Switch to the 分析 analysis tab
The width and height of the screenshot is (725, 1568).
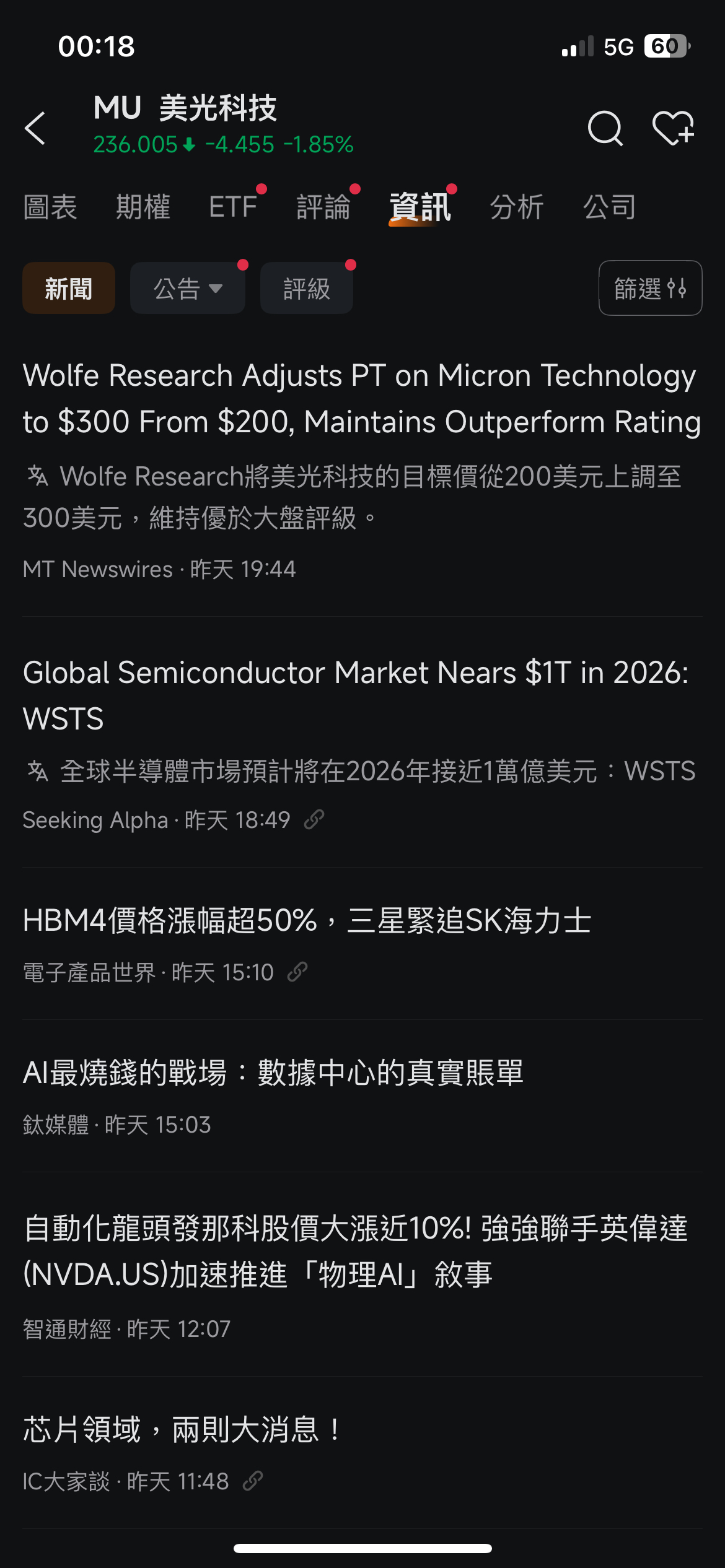(x=517, y=207)
